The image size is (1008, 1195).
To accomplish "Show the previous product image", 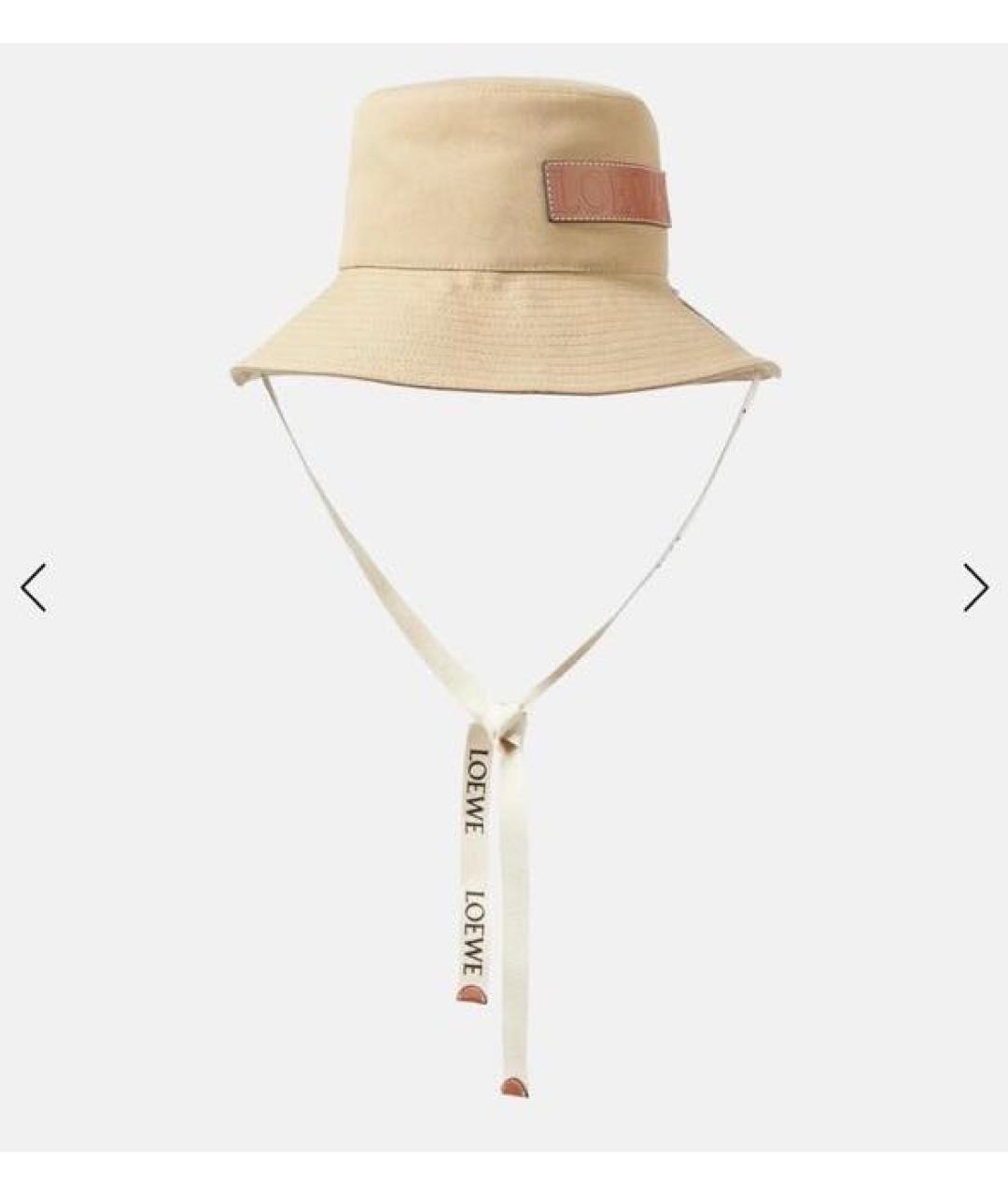I will tap(34, 588).
